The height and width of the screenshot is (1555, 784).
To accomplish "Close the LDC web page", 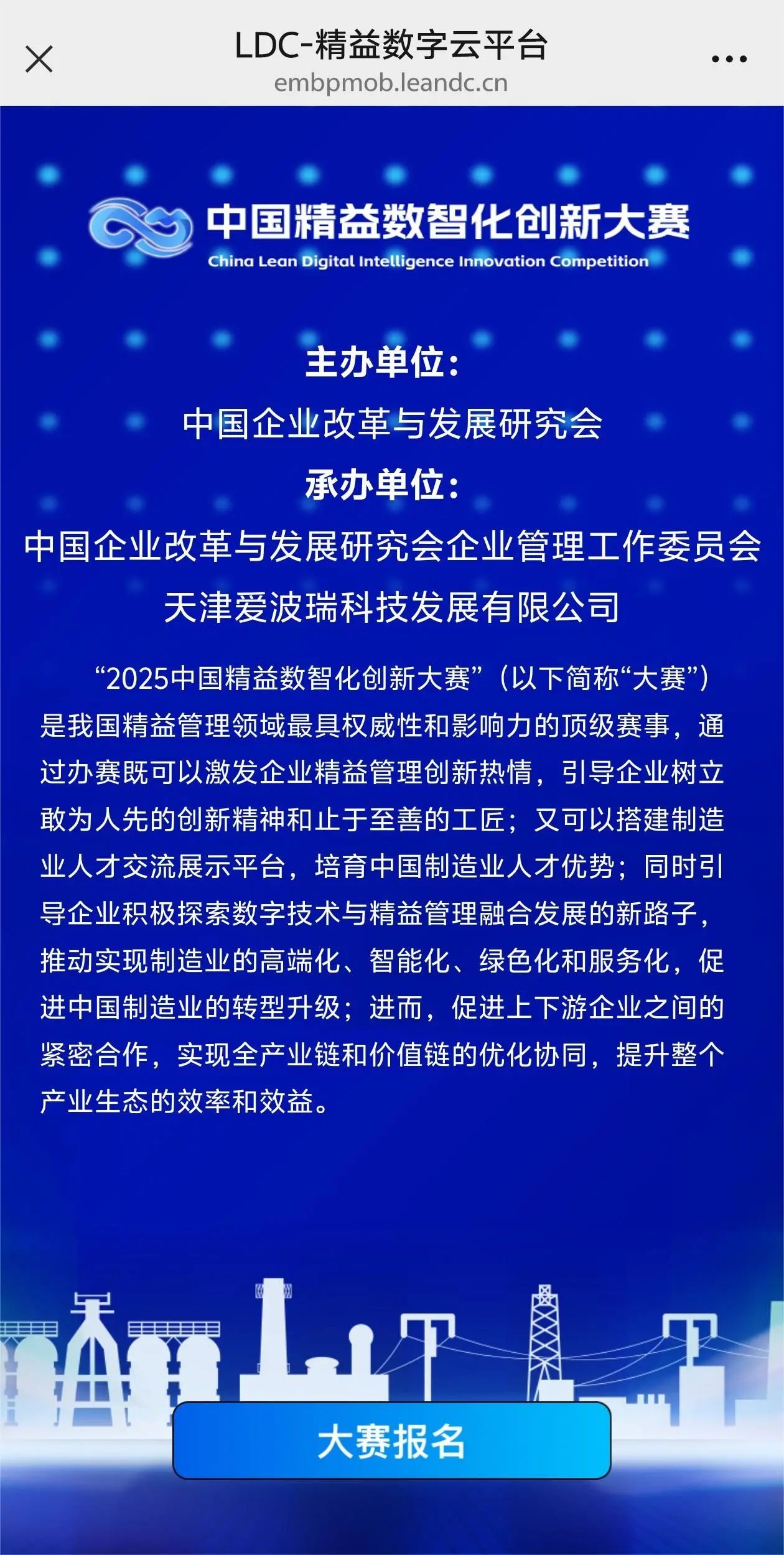I will (x=39, y=60).
